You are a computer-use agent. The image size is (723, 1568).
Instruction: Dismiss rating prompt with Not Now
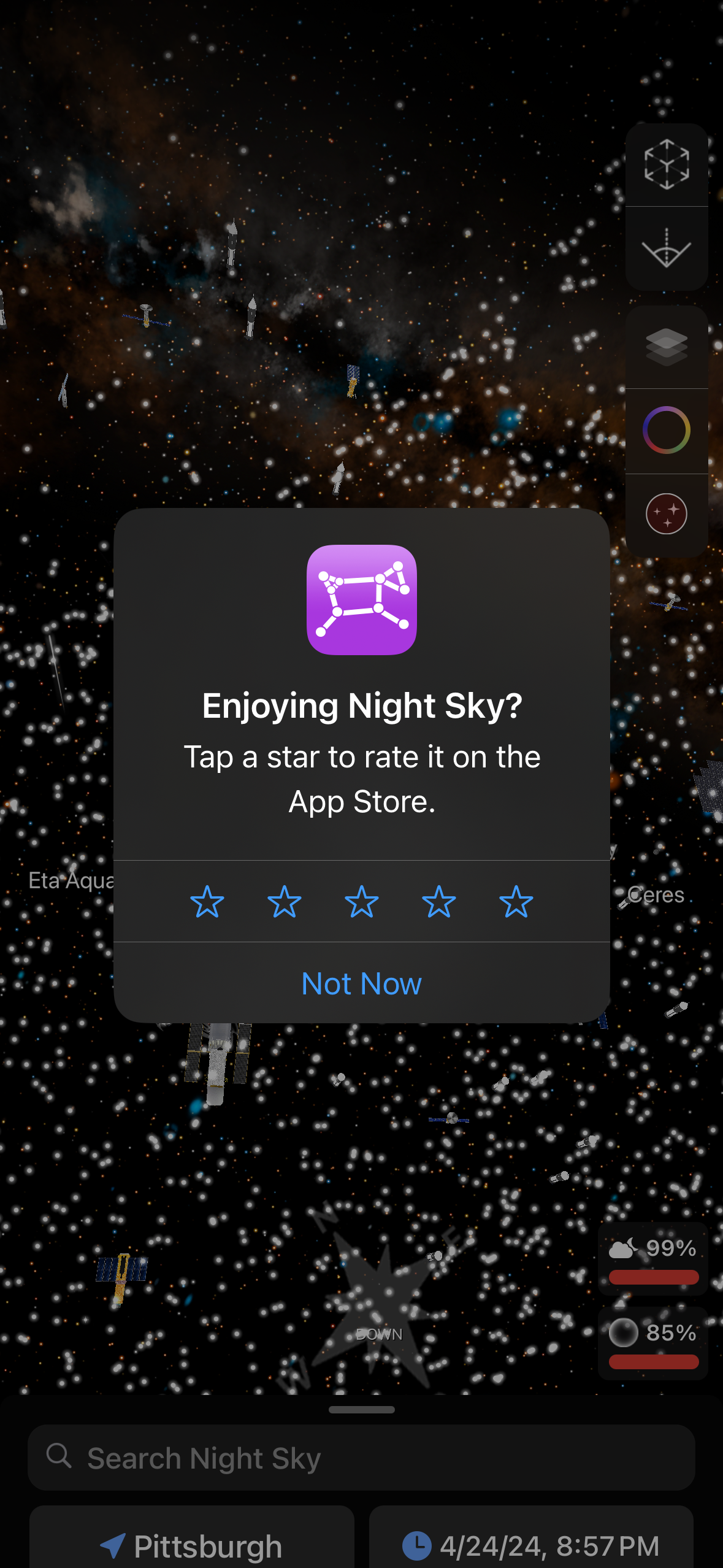(361, 983)
